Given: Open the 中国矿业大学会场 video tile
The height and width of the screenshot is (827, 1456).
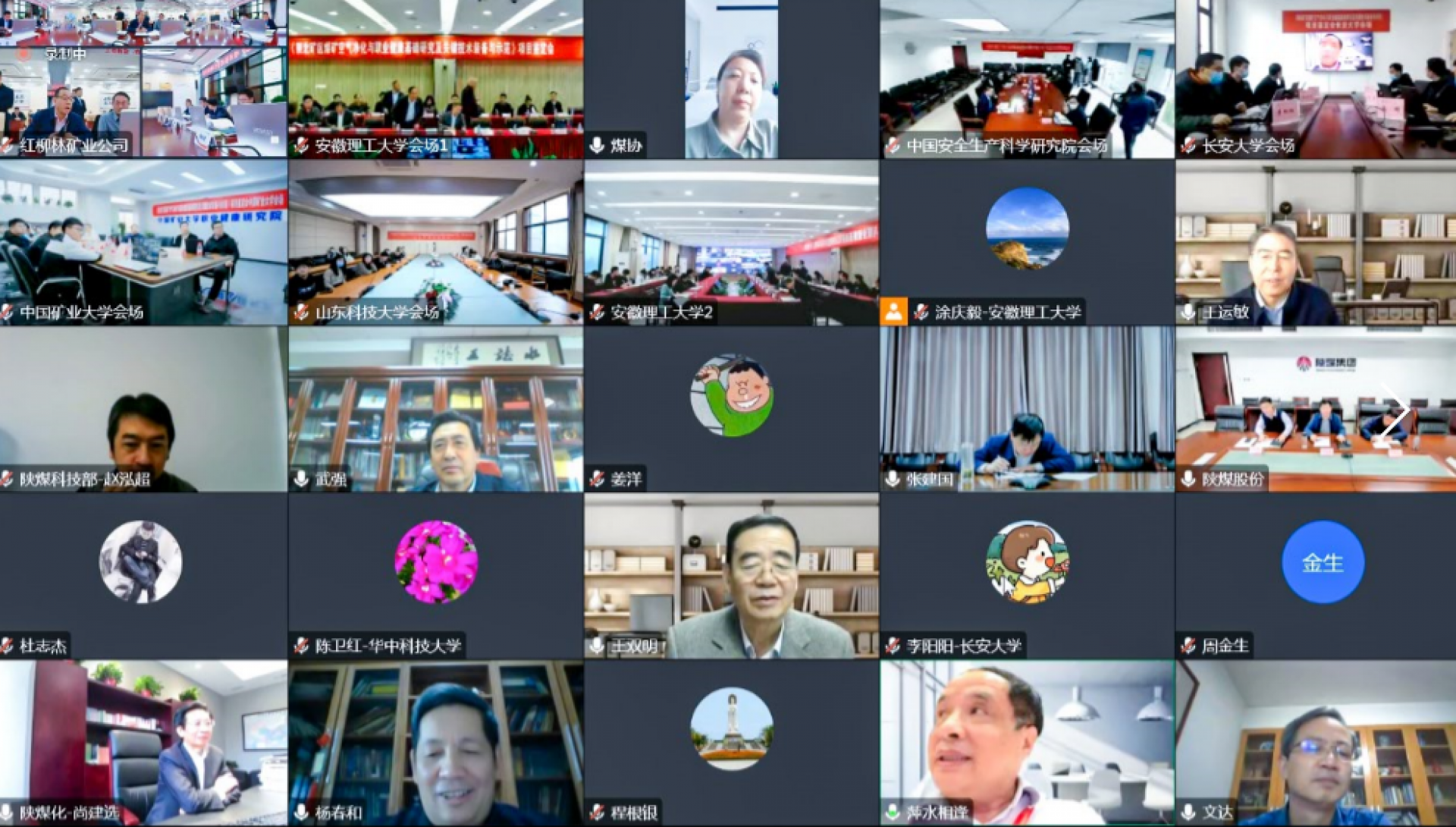Looking at the screenshot, I should coord(143,243).
